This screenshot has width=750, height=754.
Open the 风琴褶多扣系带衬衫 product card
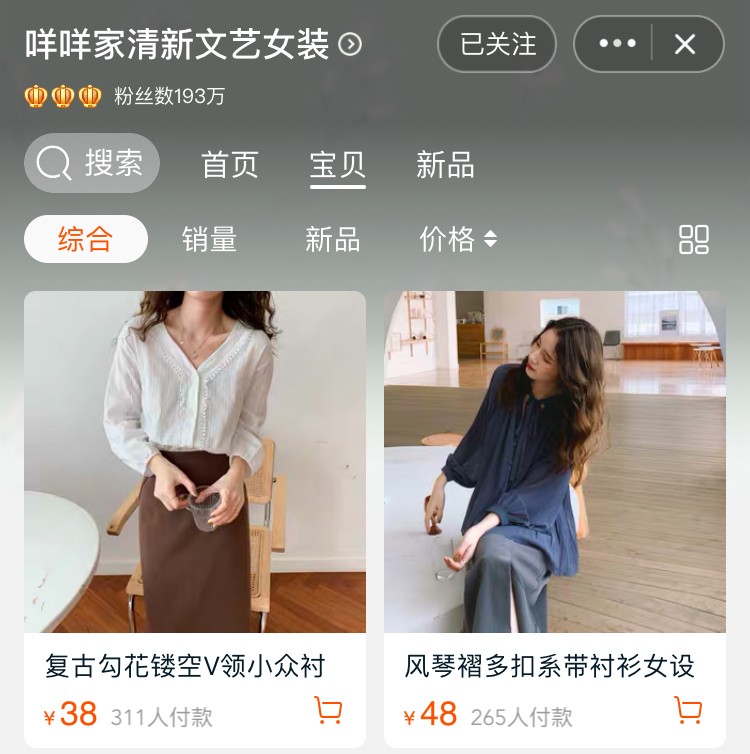[x=555, y=462]
